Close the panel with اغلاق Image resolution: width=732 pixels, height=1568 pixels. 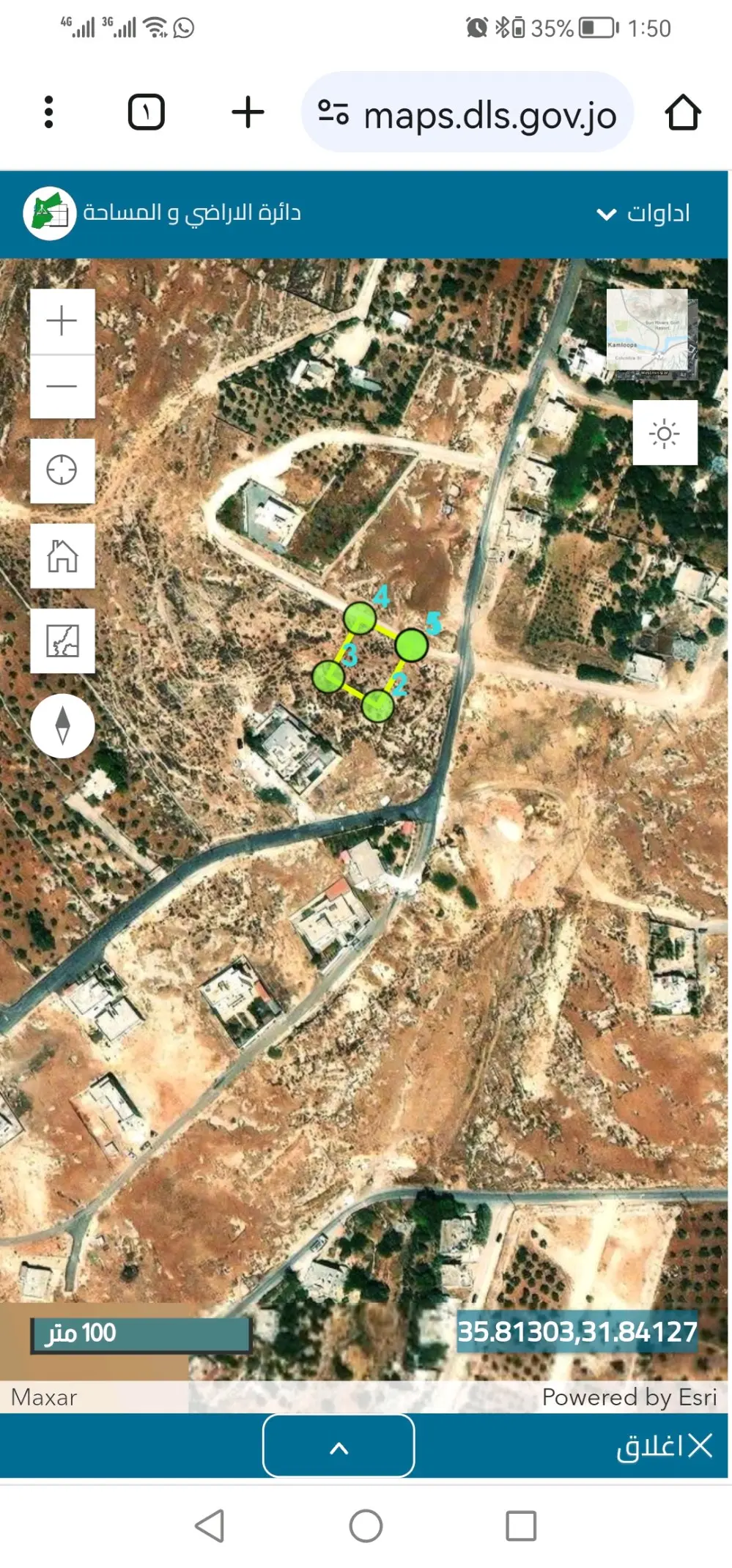pyautogui.click(x=664, y=1446)
